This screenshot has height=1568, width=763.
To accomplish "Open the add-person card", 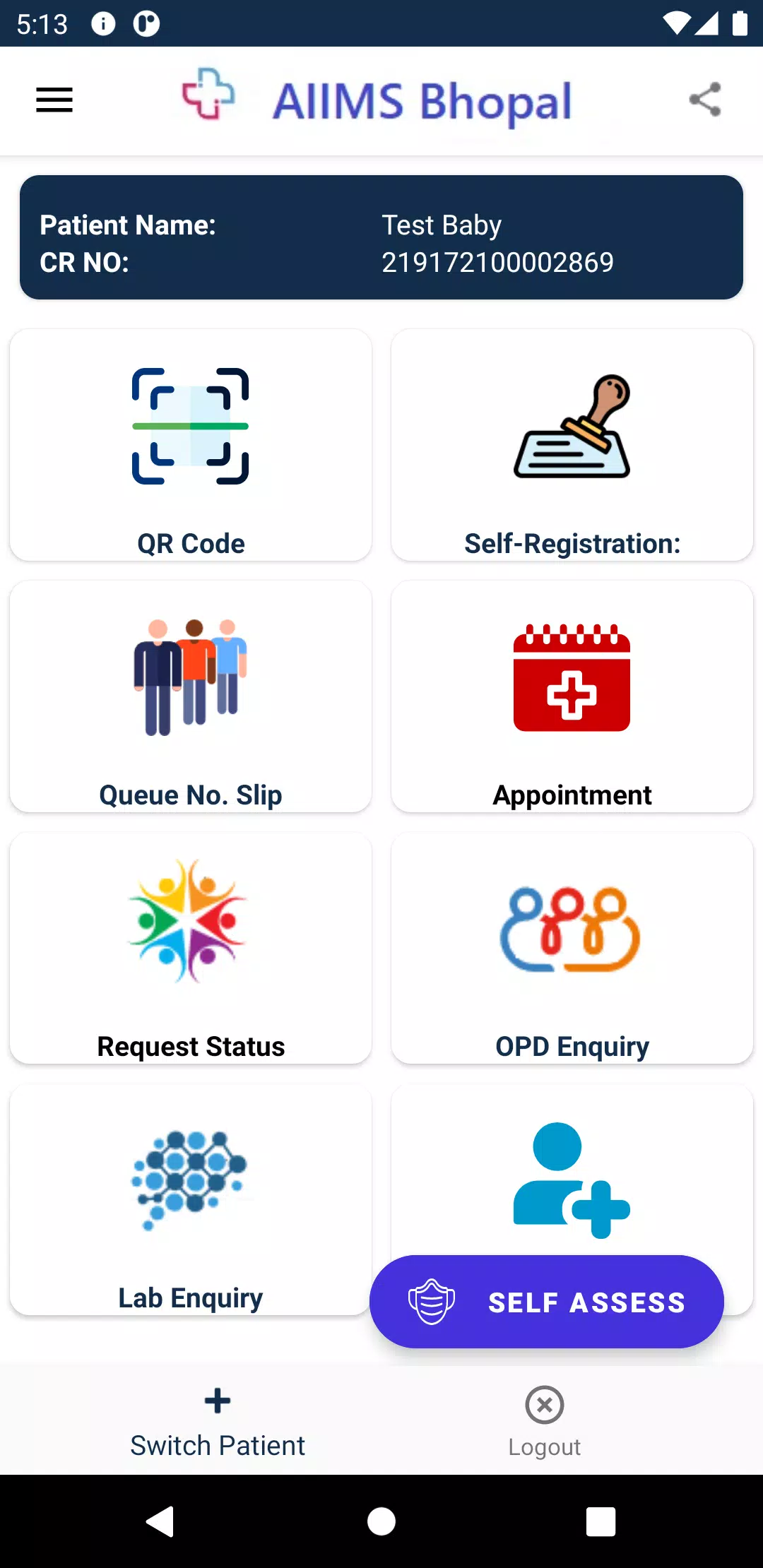I will (572, 1172).
